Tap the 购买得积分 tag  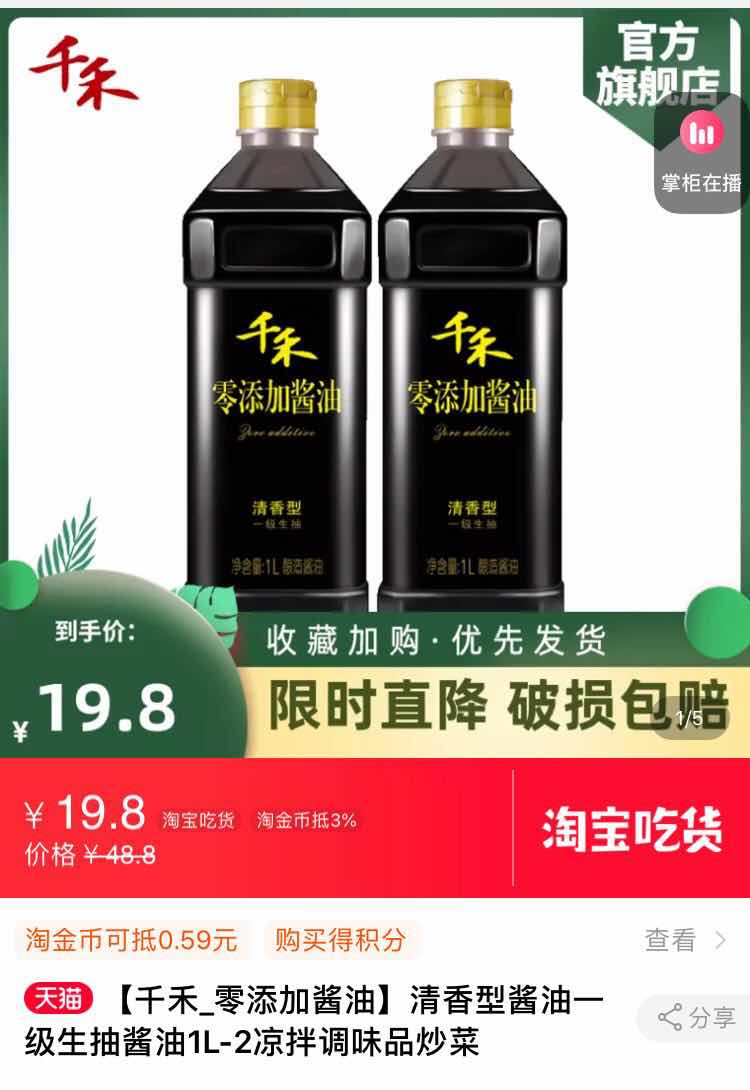[x=341, y=940]
